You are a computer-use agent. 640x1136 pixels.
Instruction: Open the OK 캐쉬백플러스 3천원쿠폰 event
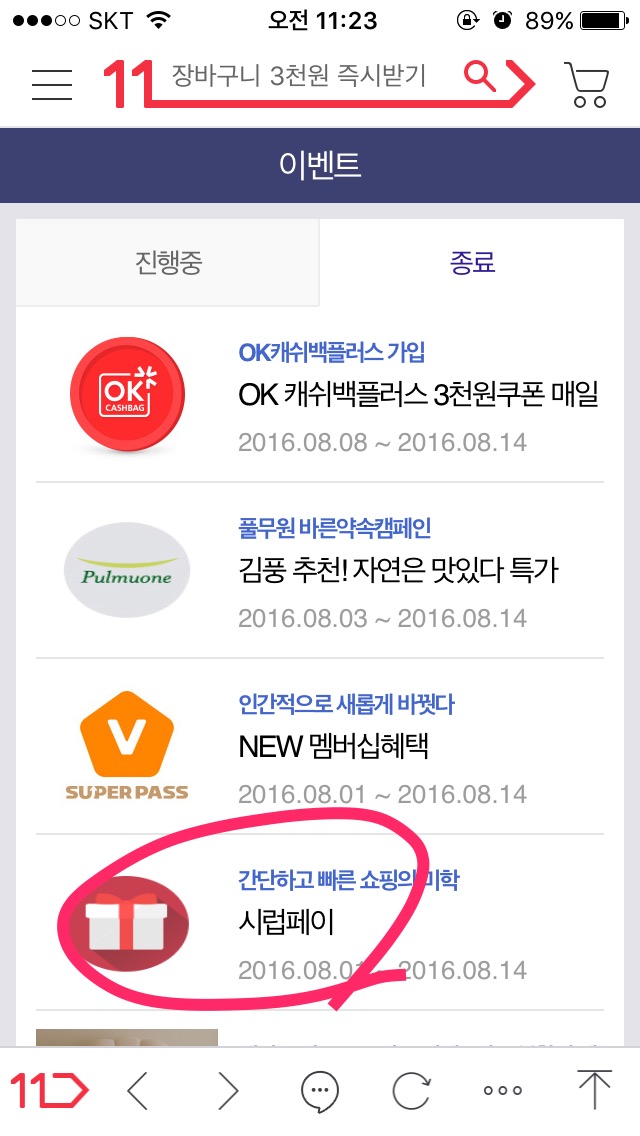click(417, 394)
